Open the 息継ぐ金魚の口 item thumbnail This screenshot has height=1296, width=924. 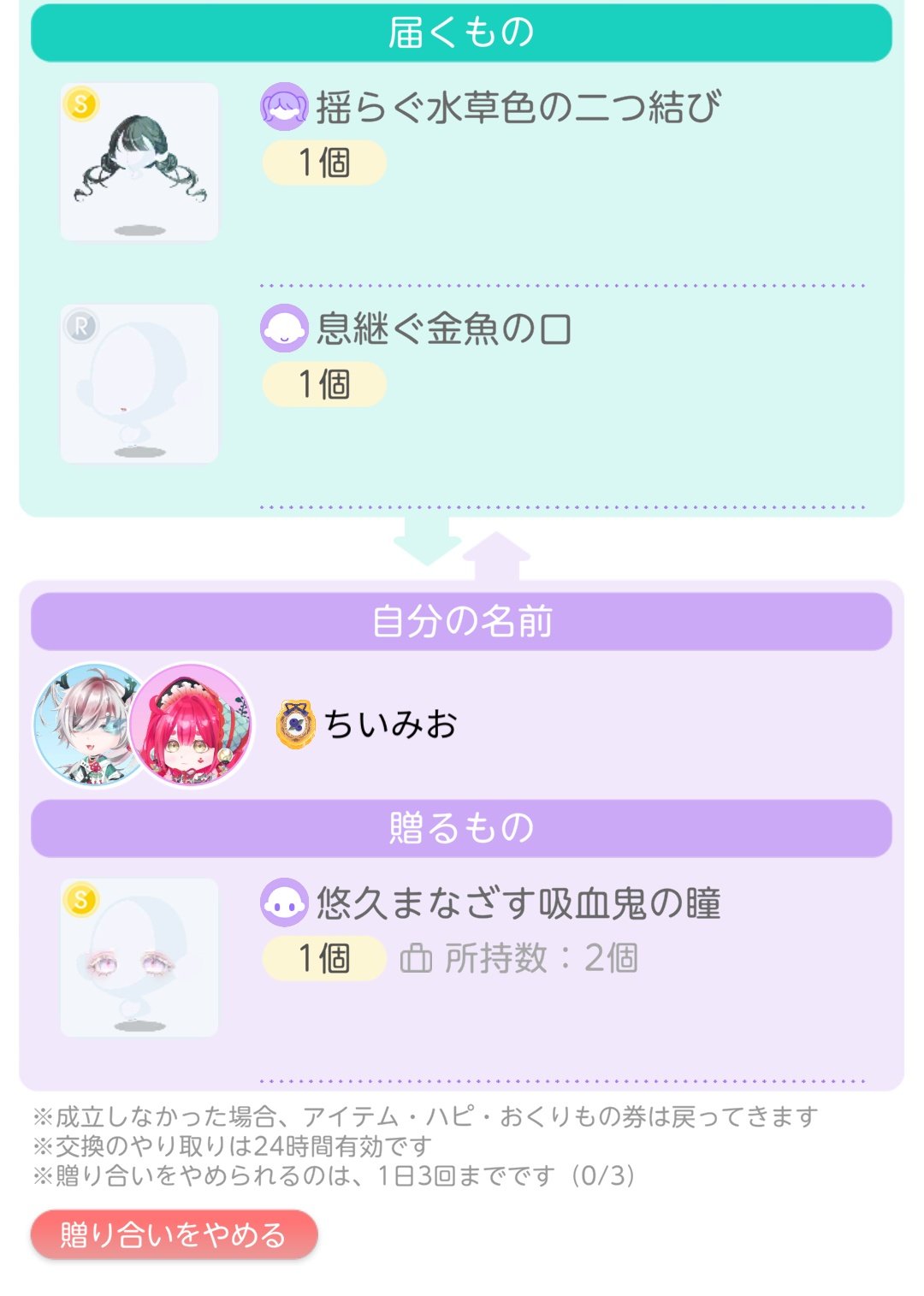[x=139, y=384]
